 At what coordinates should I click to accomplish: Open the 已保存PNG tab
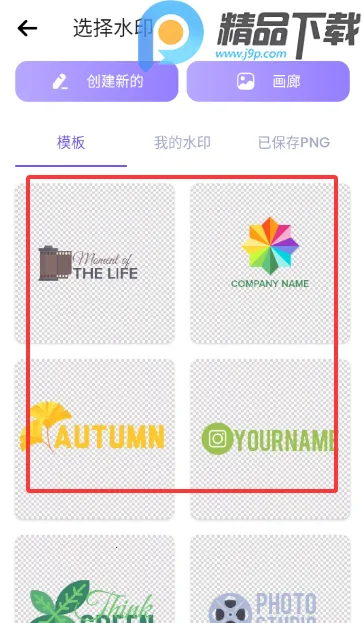tap(294, 143)
